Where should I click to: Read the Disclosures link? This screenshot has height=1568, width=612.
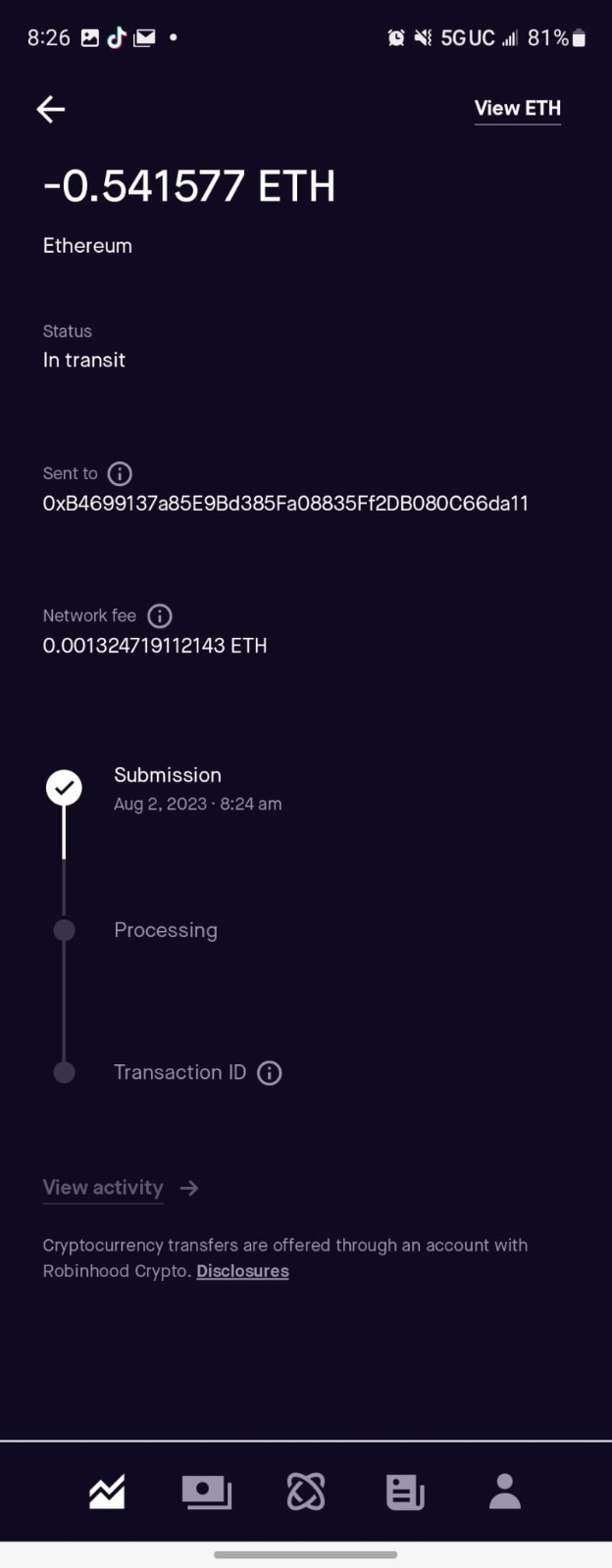point(242,1271)
